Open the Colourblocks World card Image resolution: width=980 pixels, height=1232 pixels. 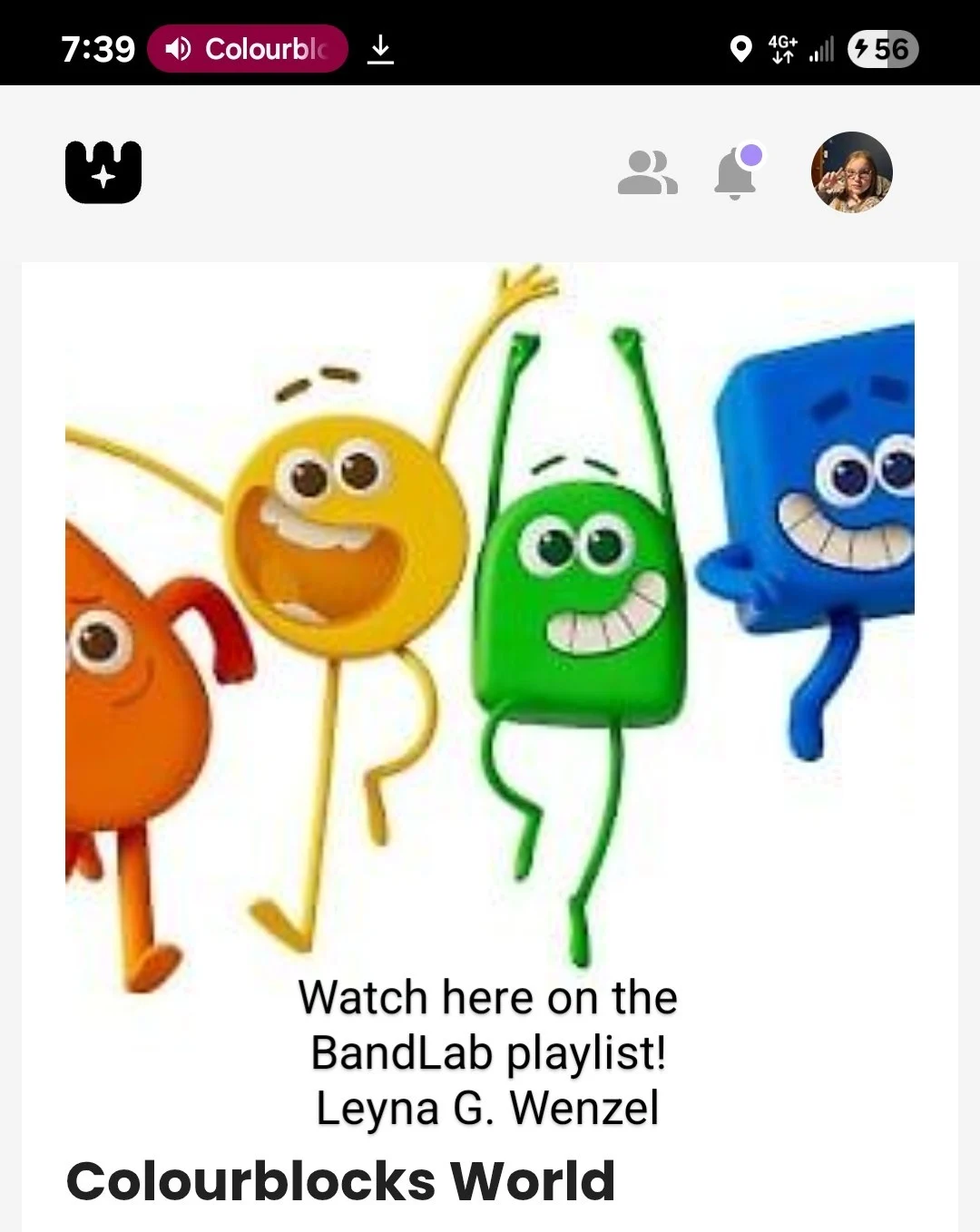point(490,689)
